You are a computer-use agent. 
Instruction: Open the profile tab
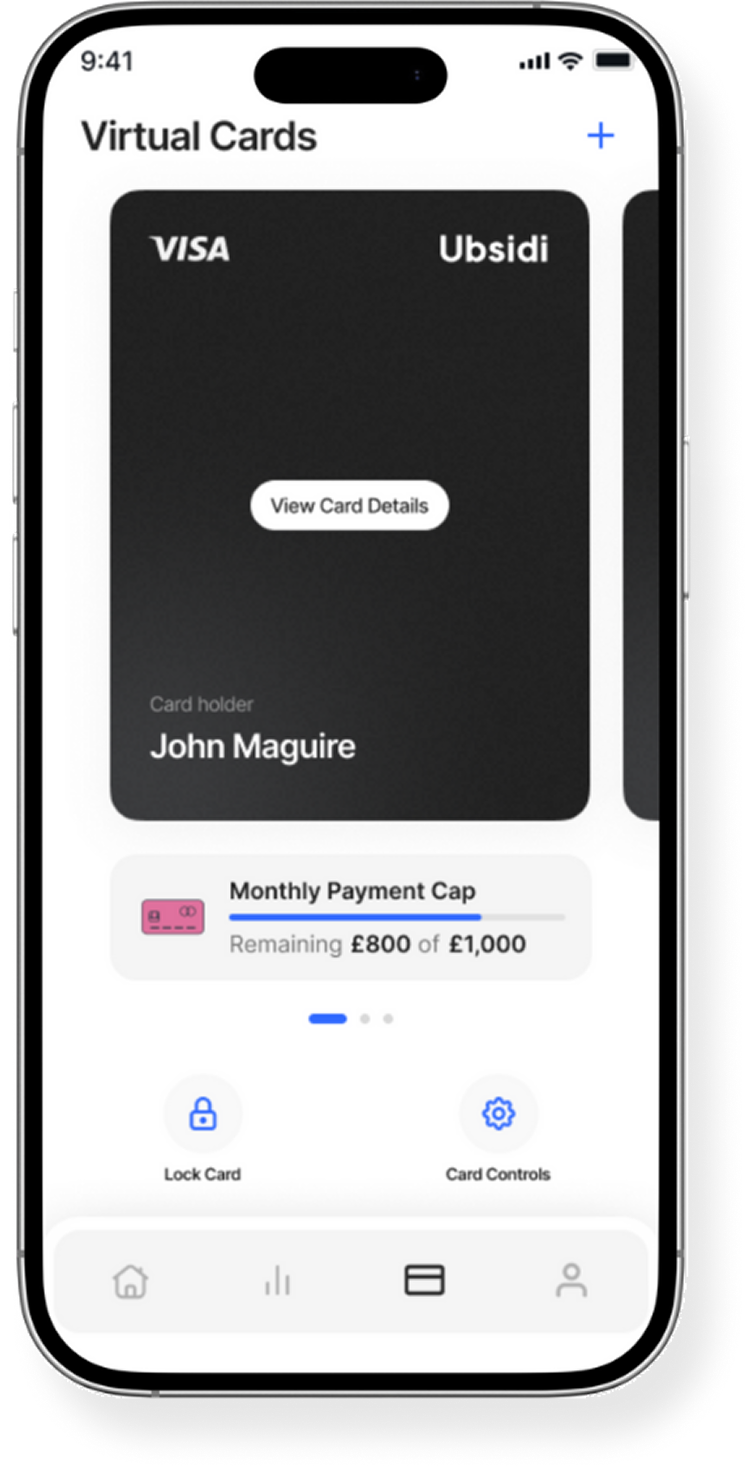(571, 1280)
